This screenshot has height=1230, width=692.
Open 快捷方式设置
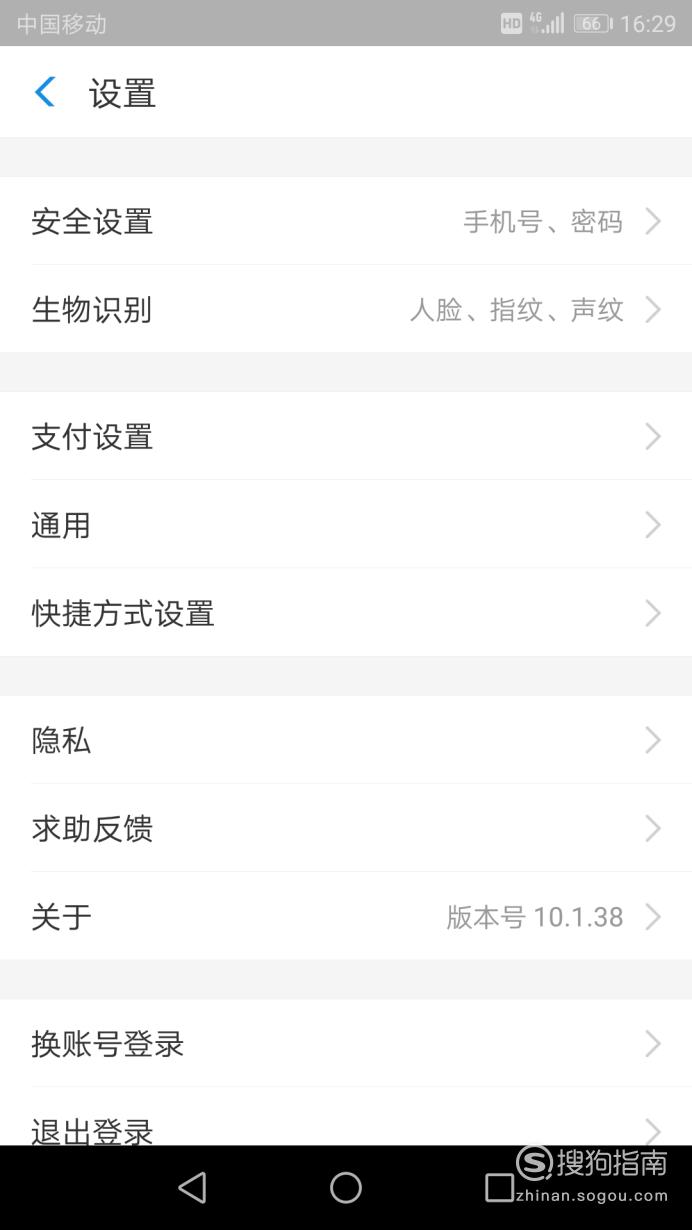tap(346, 612)
